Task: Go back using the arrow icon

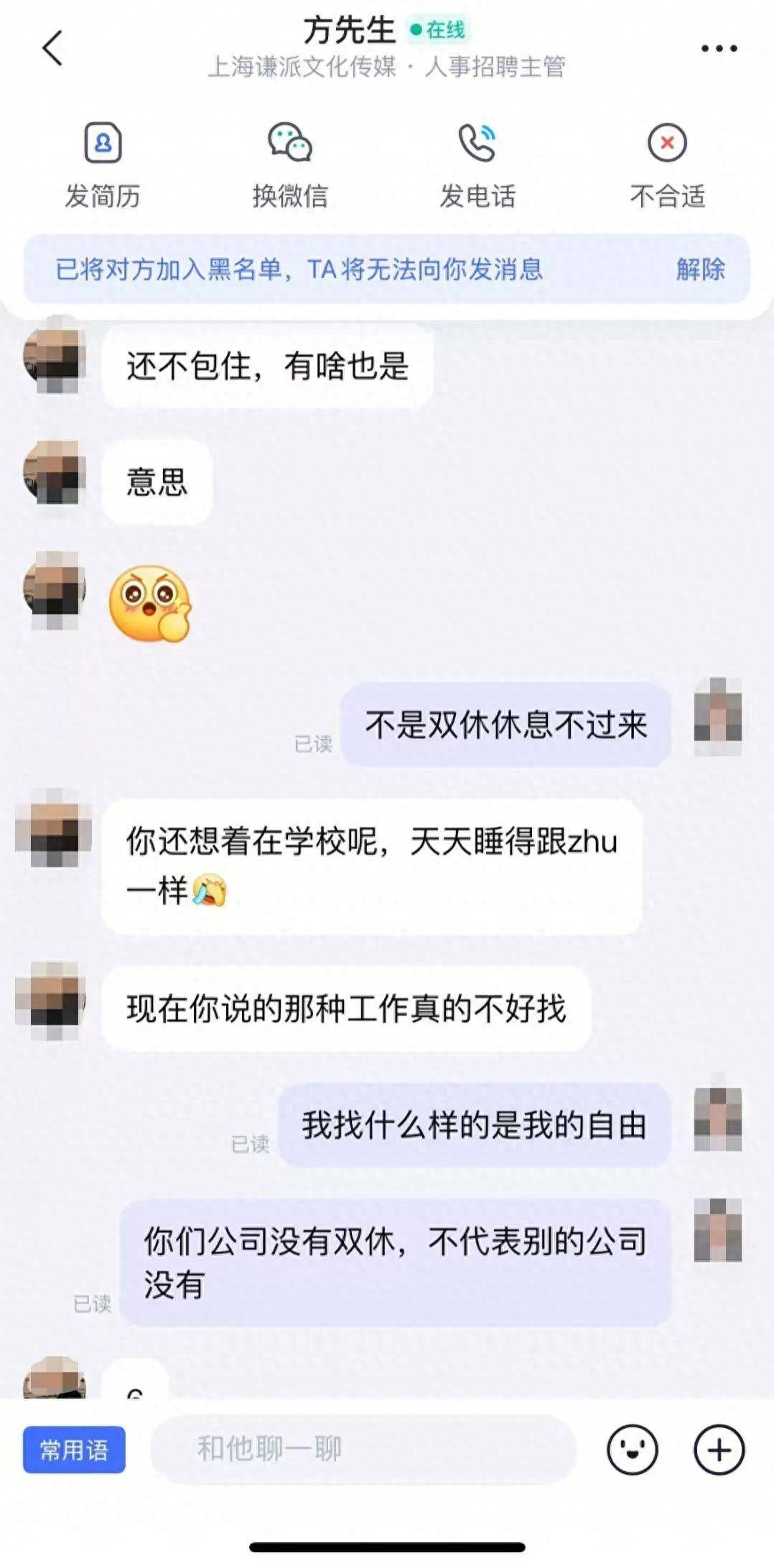Action: pos(52,48)
